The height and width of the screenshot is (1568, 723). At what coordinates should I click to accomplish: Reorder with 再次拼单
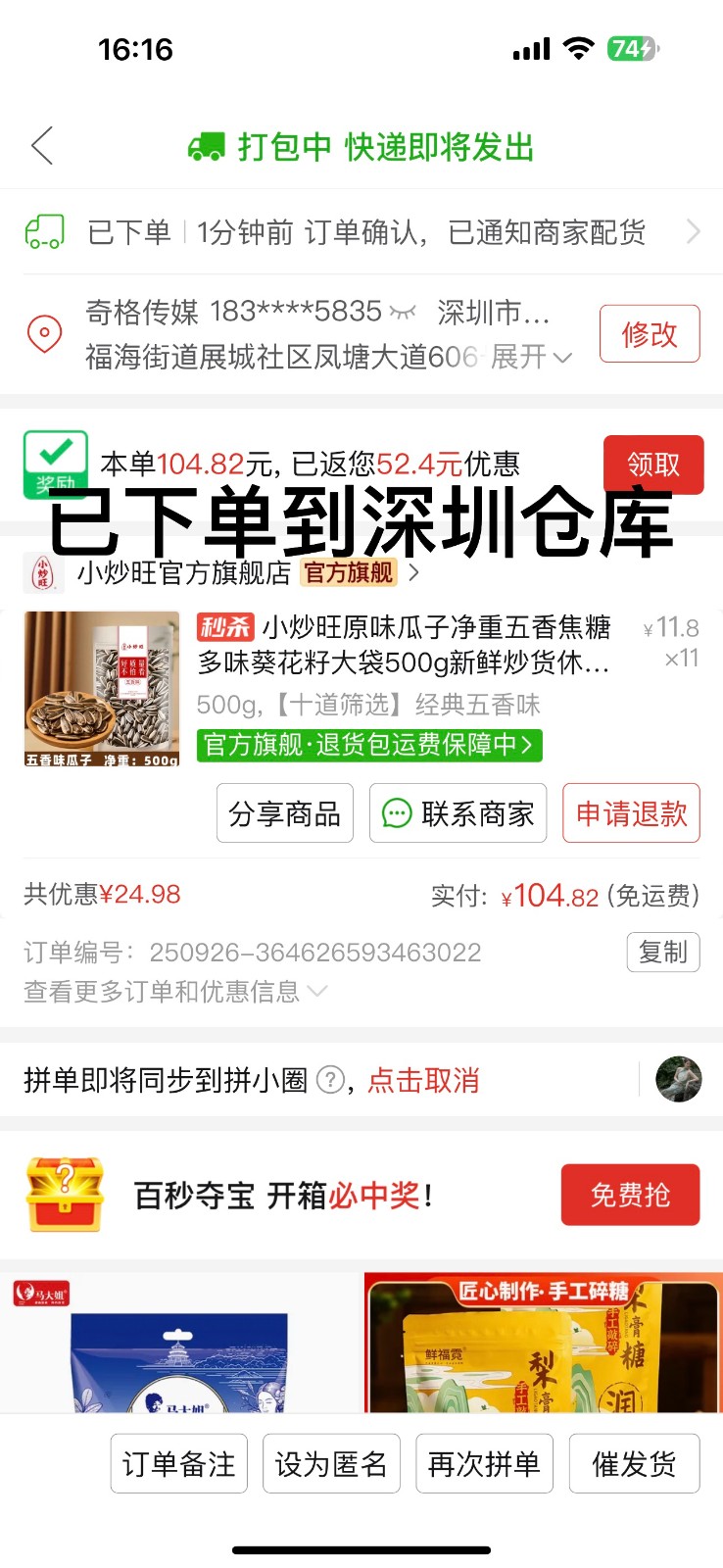pyautogui.click(x=484, y=1464)
